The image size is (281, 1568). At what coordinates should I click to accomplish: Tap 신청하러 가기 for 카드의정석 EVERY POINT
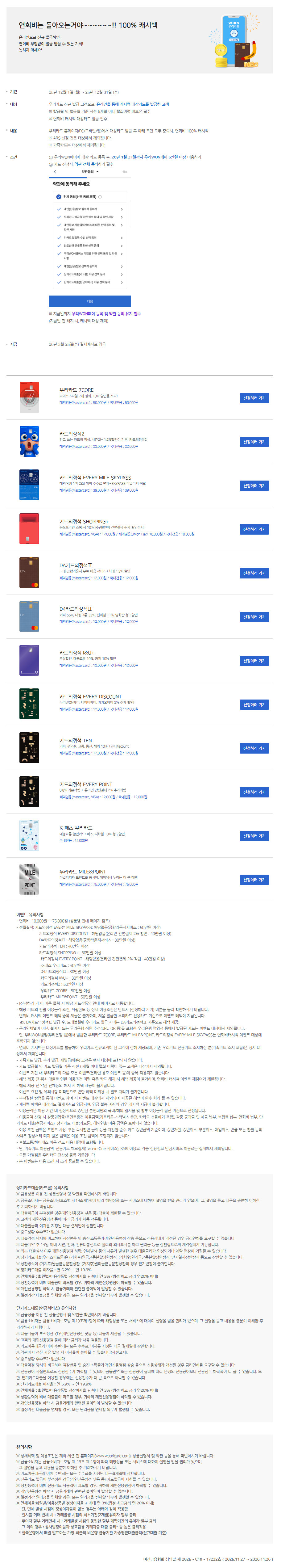coord(254,792)
